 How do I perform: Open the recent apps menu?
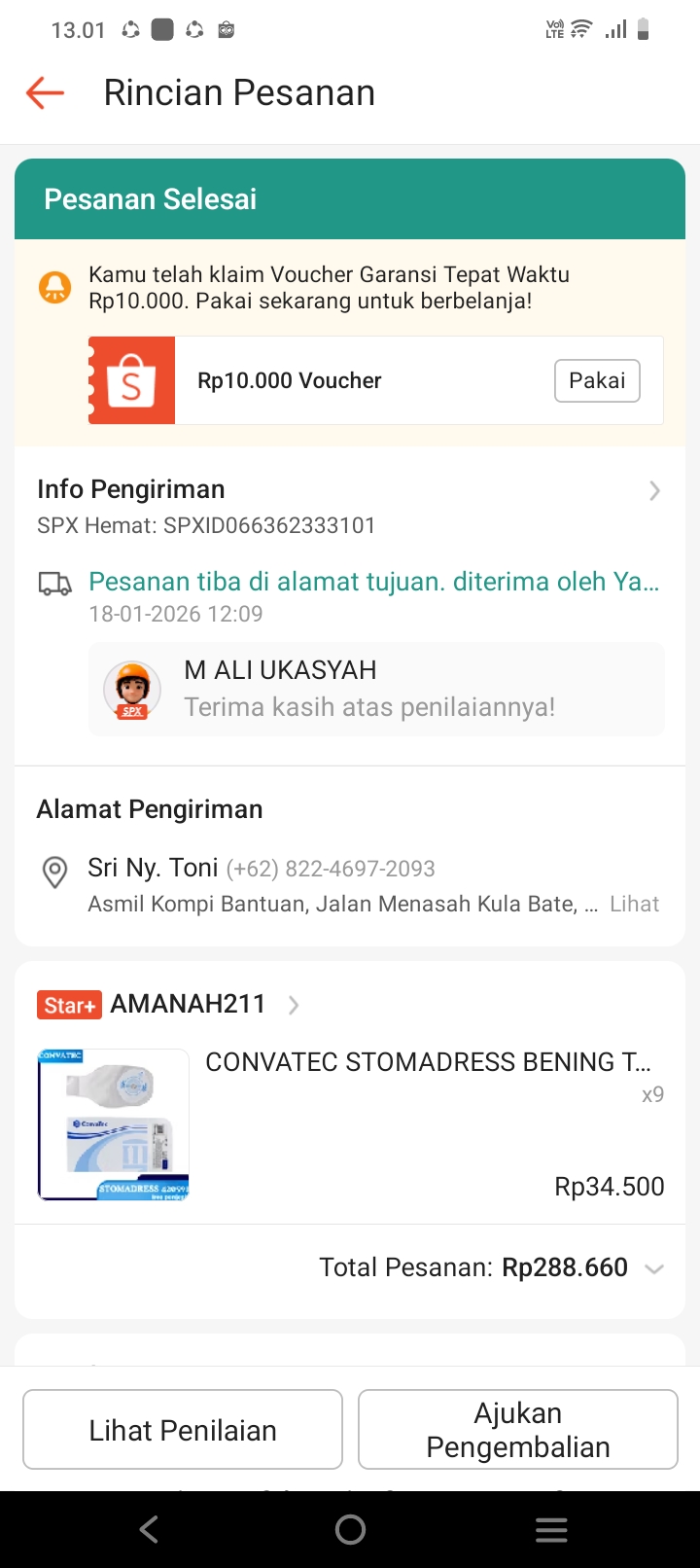point(551,1530)
